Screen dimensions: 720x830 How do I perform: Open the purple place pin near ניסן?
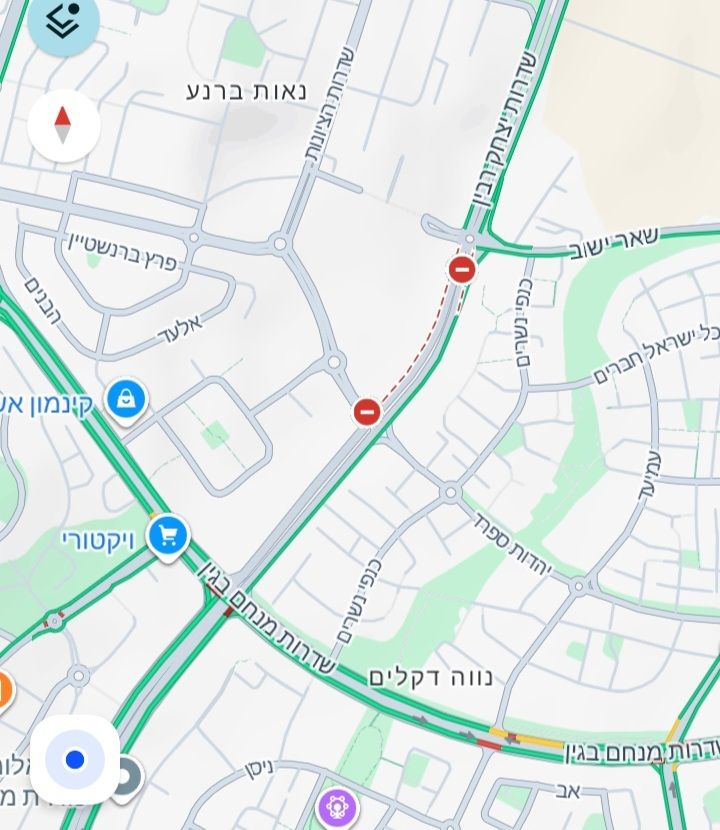click(337, 808)
